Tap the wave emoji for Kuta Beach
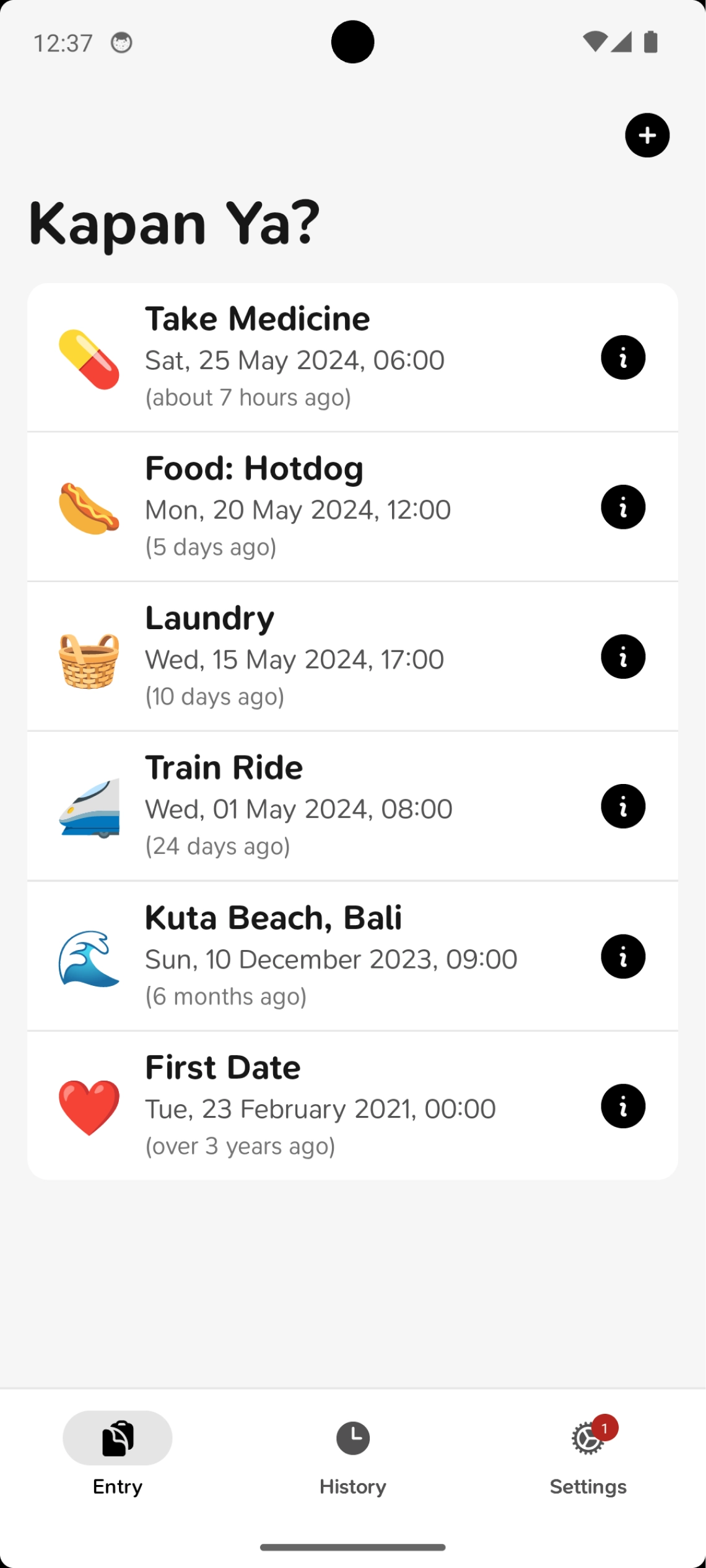706x1568 pixels. (89, 956)
